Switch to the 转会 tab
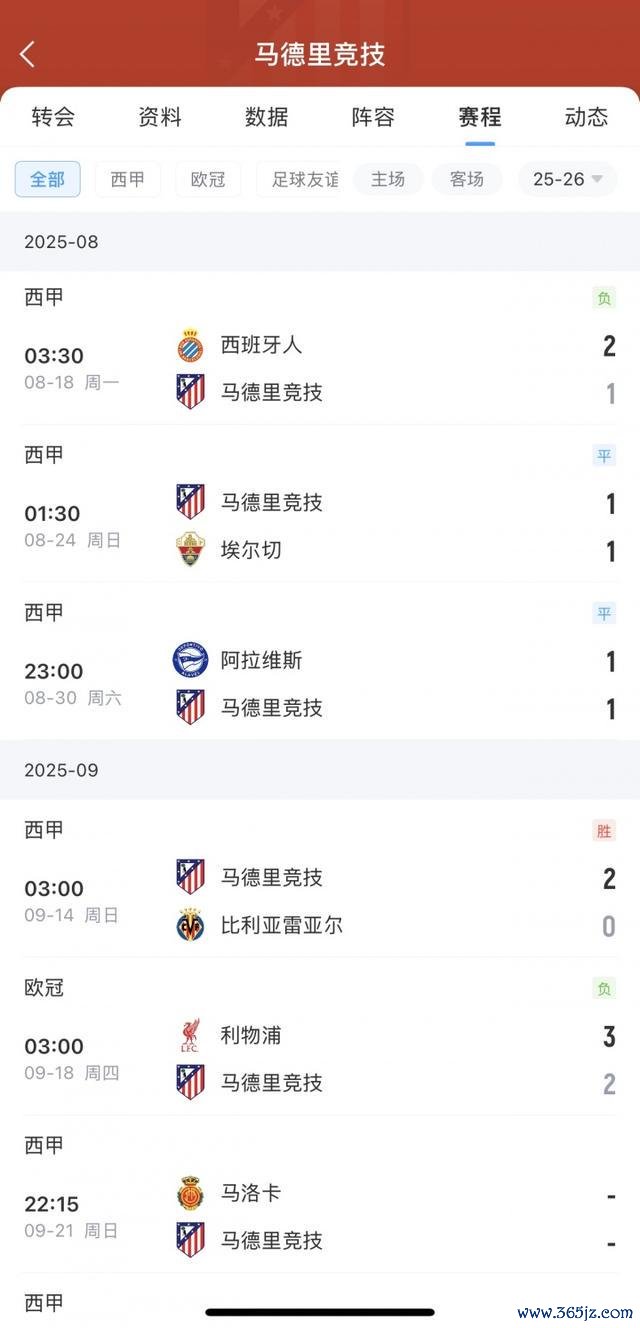The width and height of the screenshot is (640, 1328). click(53, 117)
